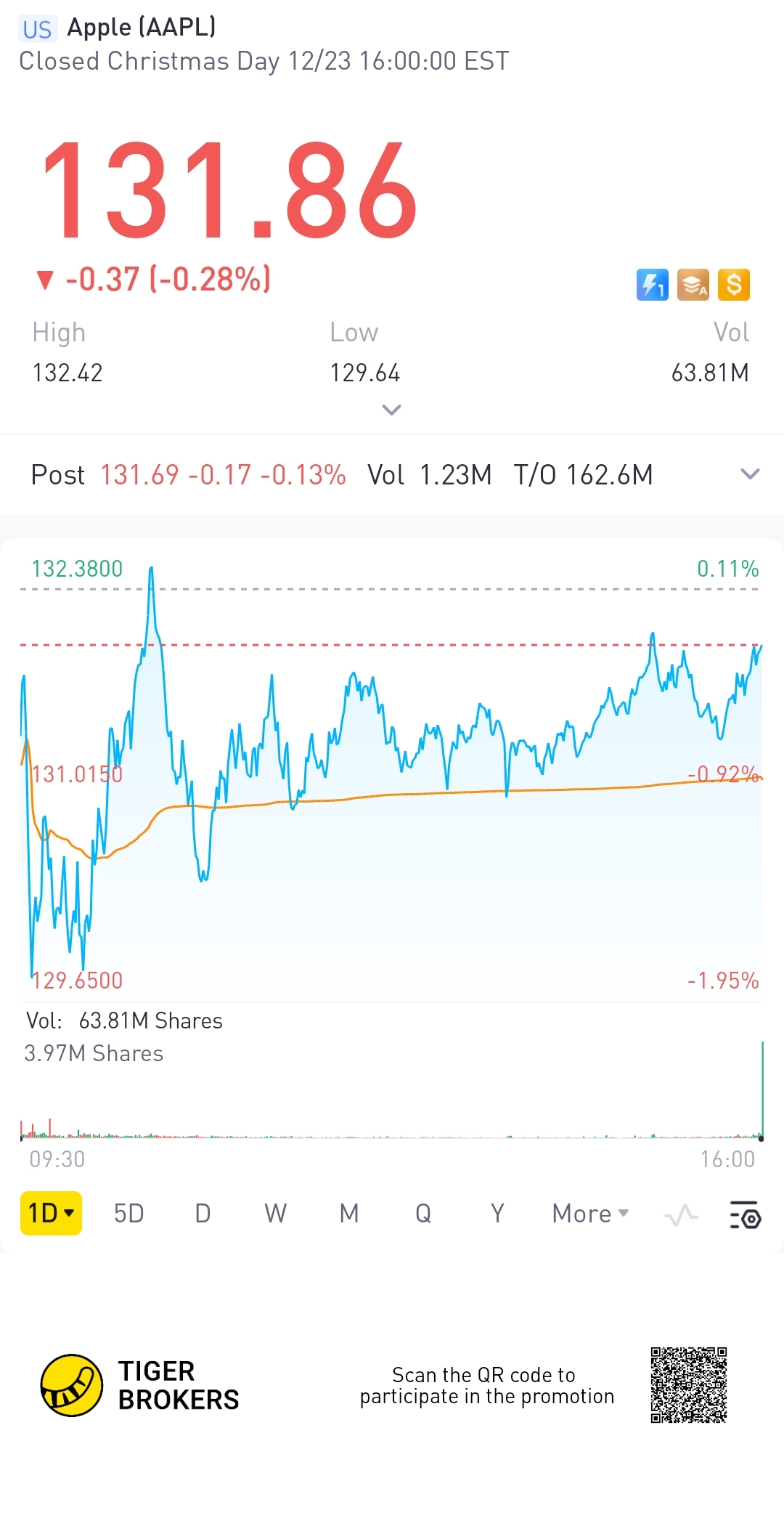Viewport: 784px width, 1518px height.
Task: Switch chart to monthly M view
Action: pos(349,1213)
